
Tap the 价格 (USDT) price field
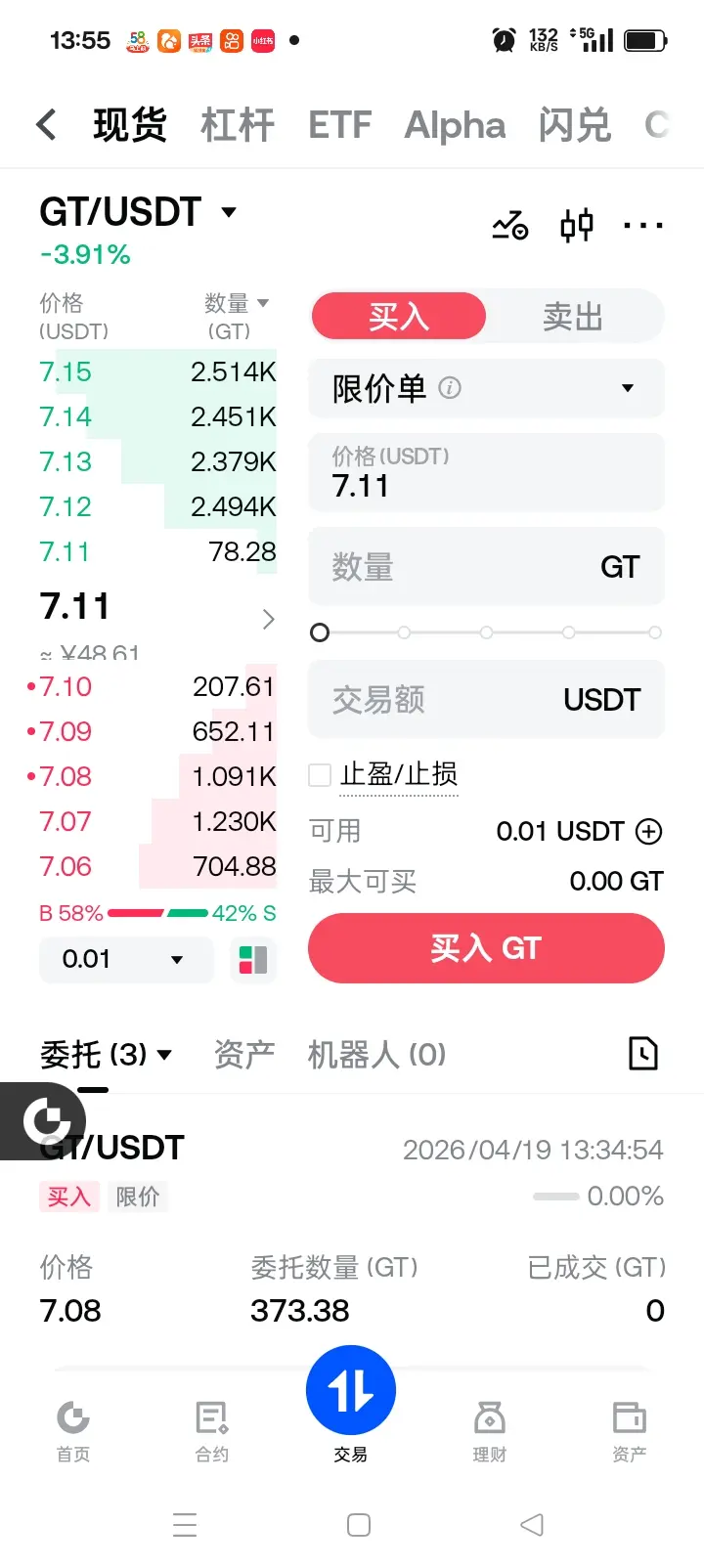pyautogui.click(x=486, y=473)
